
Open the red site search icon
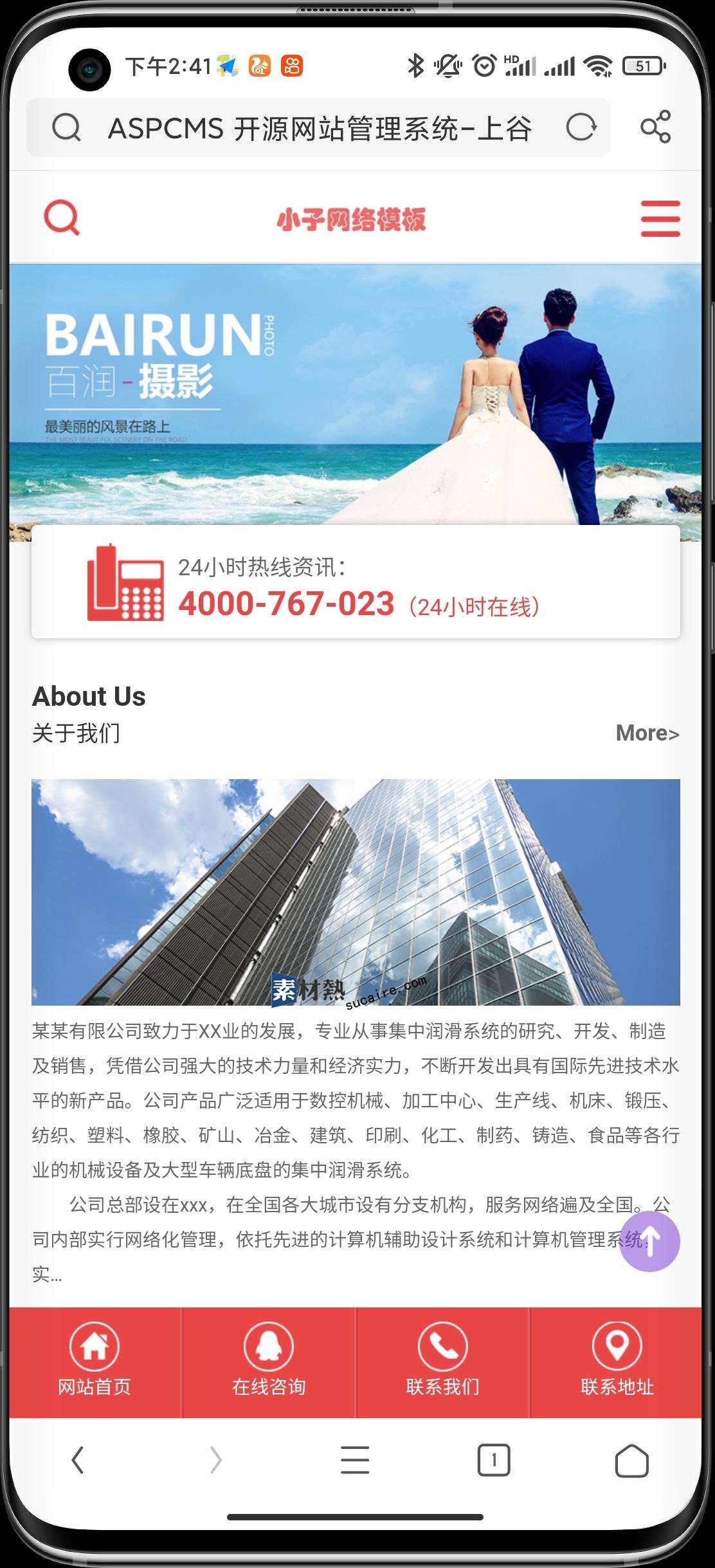pos(62,218)
